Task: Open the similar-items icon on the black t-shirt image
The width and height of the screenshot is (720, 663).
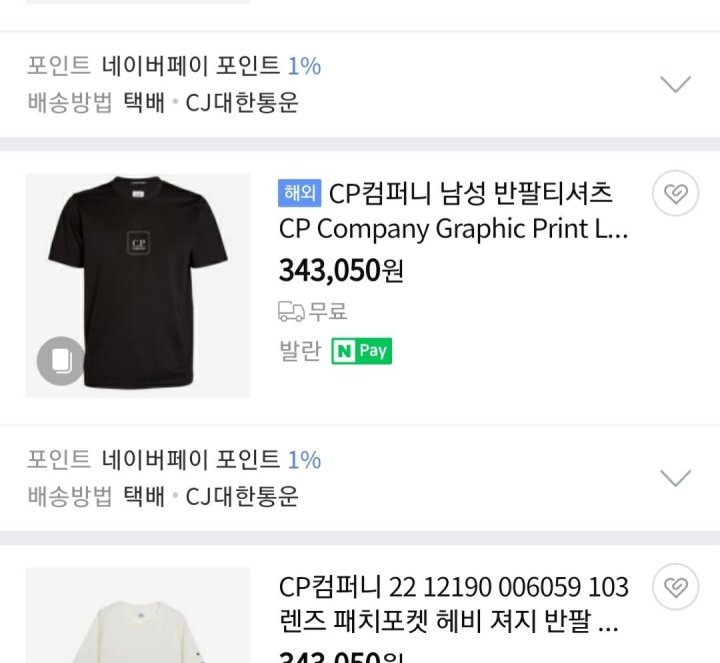Action: pyautogui.click(x=61, y=361)
